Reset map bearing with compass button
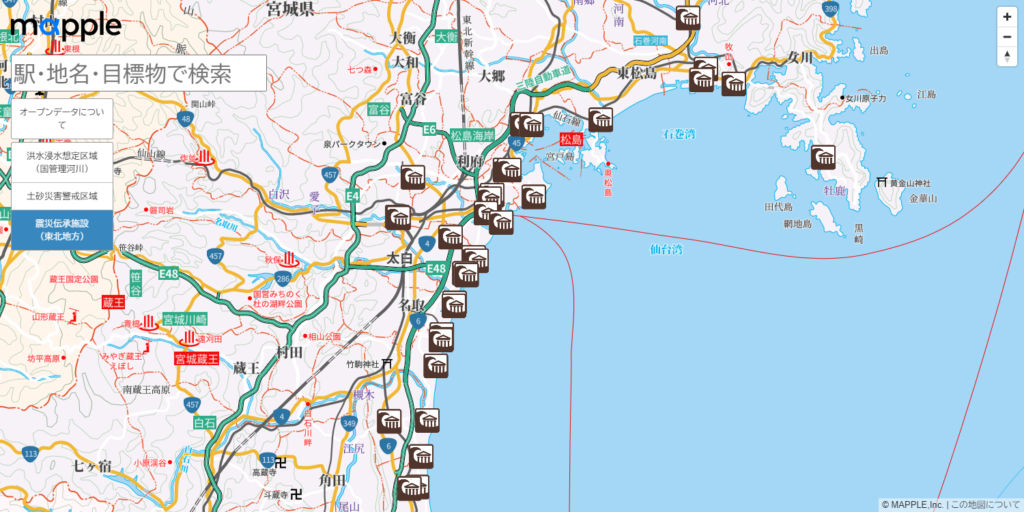The width and height of the screenshot is (1024, 512). tap(1007, 57)
